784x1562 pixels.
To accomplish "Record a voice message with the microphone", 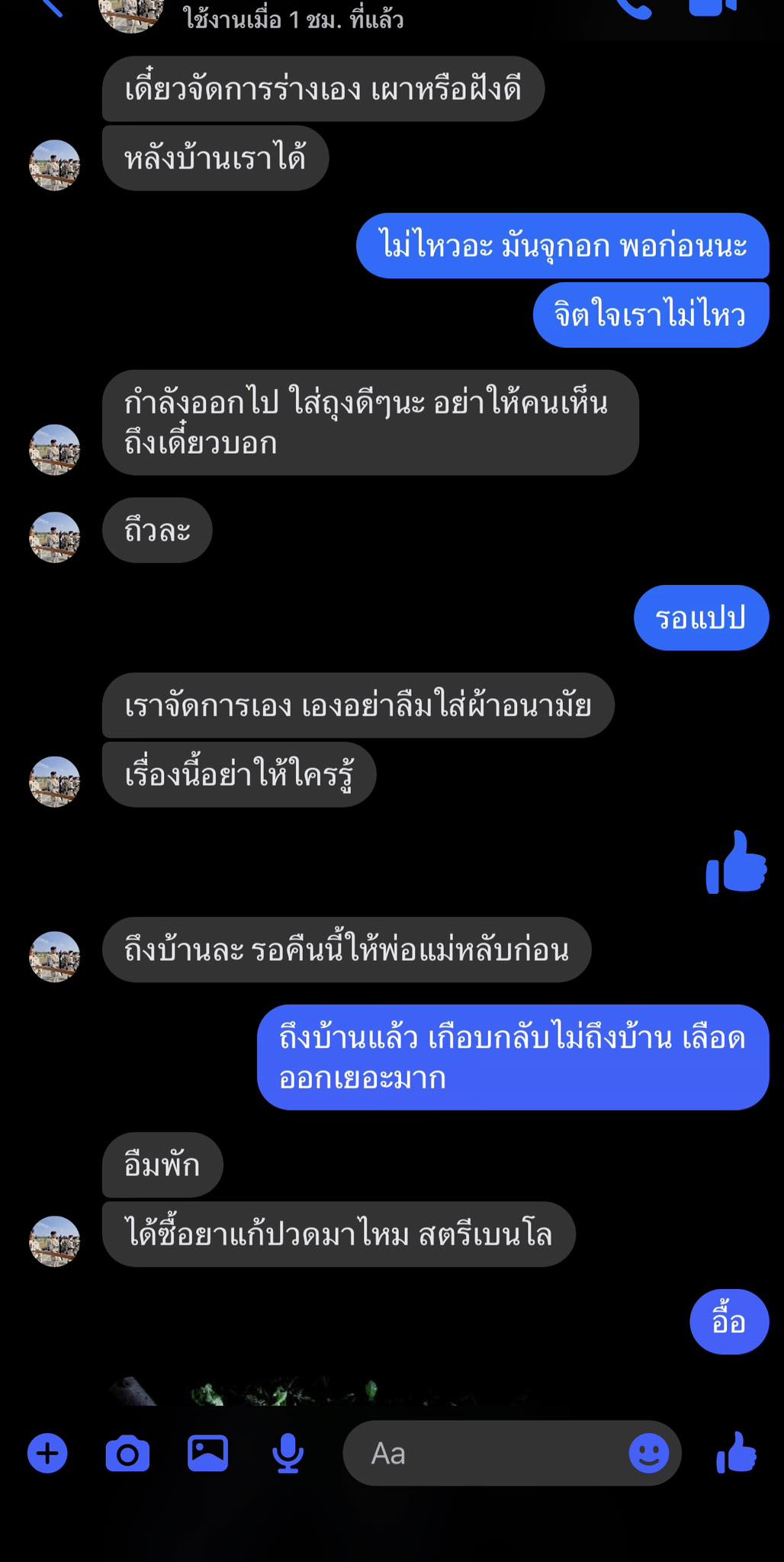I will (x=288, y=1453).
